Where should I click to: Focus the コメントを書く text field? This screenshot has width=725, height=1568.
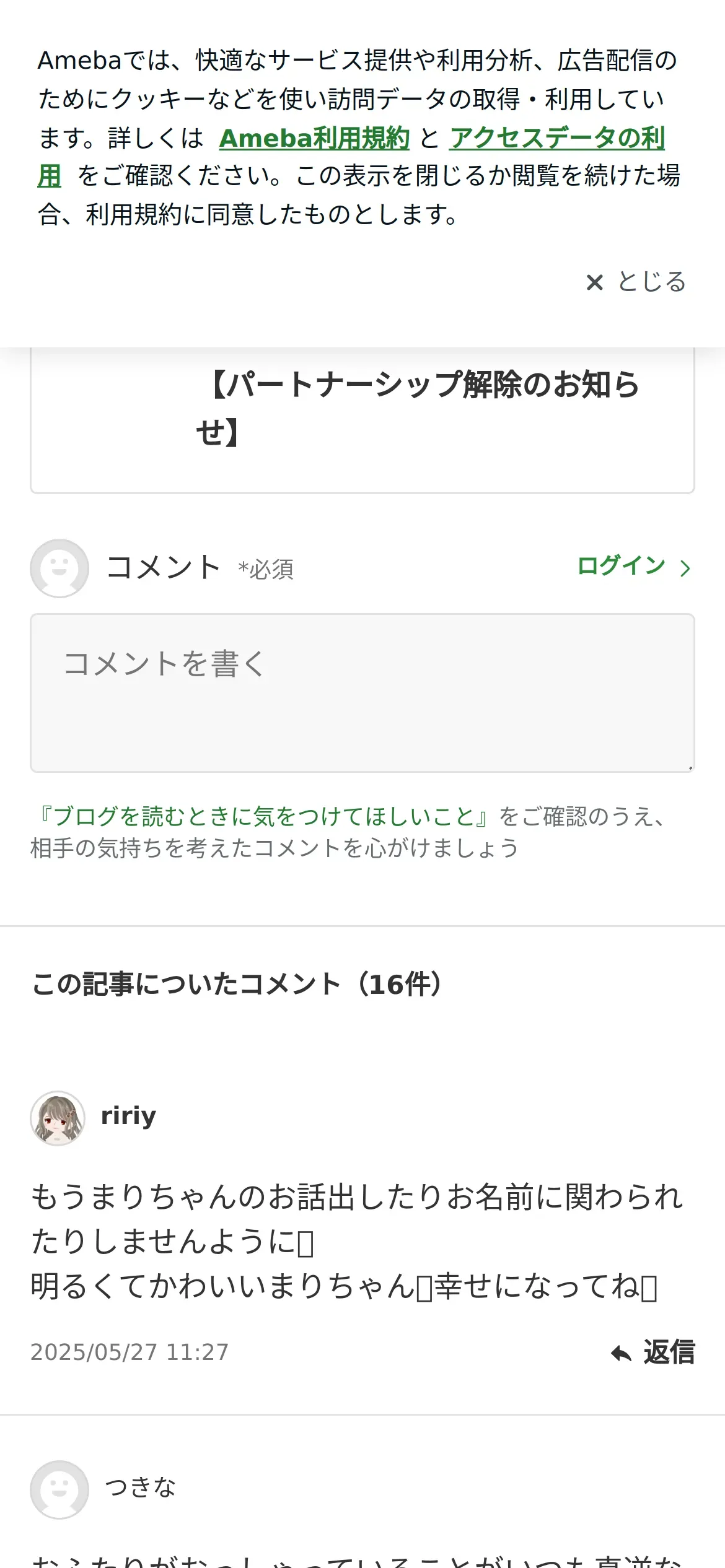(362, 693)
